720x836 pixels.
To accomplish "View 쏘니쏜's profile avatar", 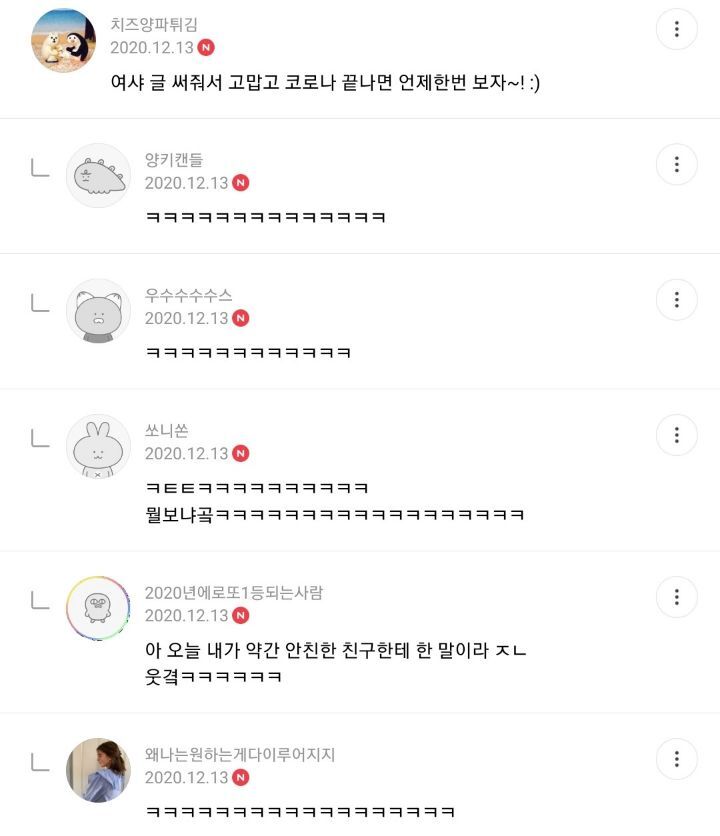I will [98, 446].
